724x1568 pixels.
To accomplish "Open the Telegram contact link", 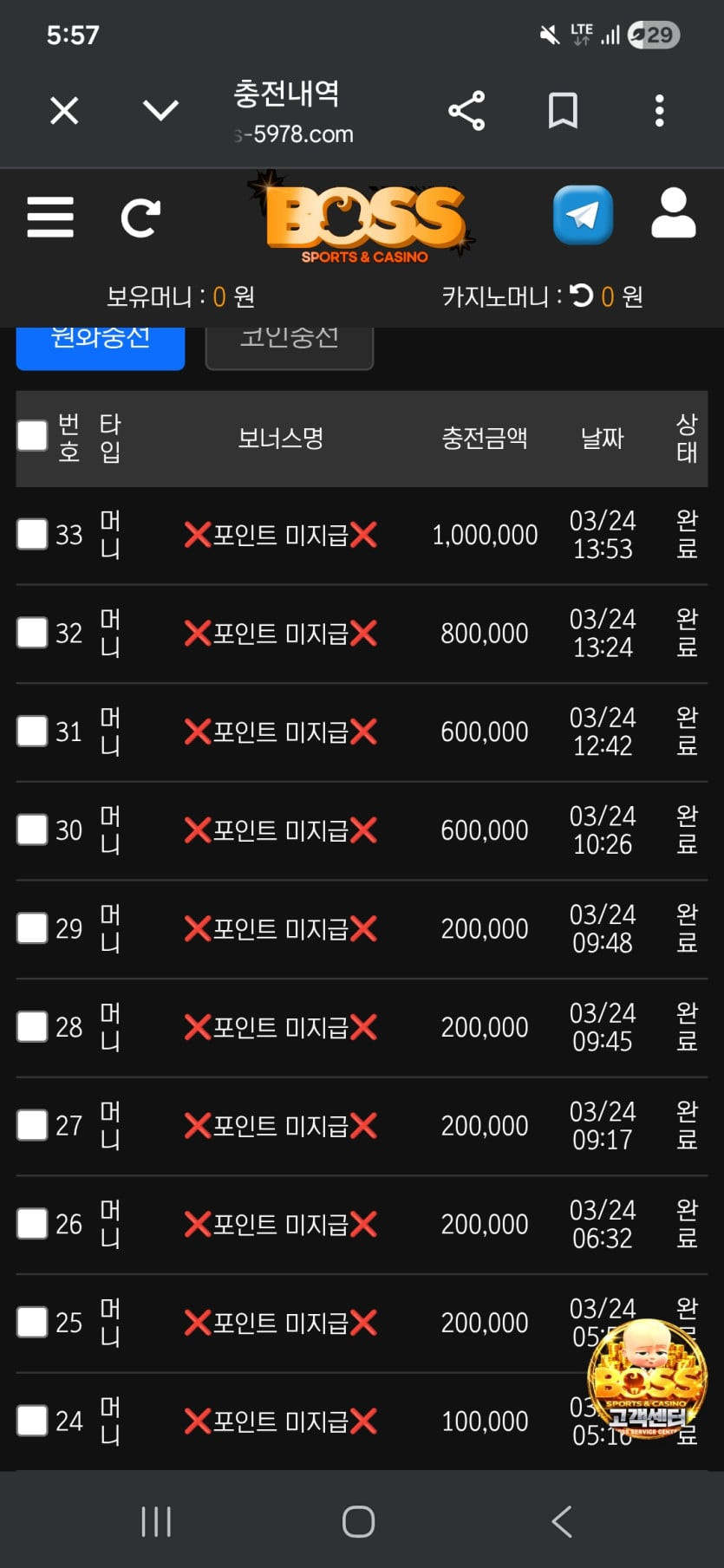I will point(583,215).
